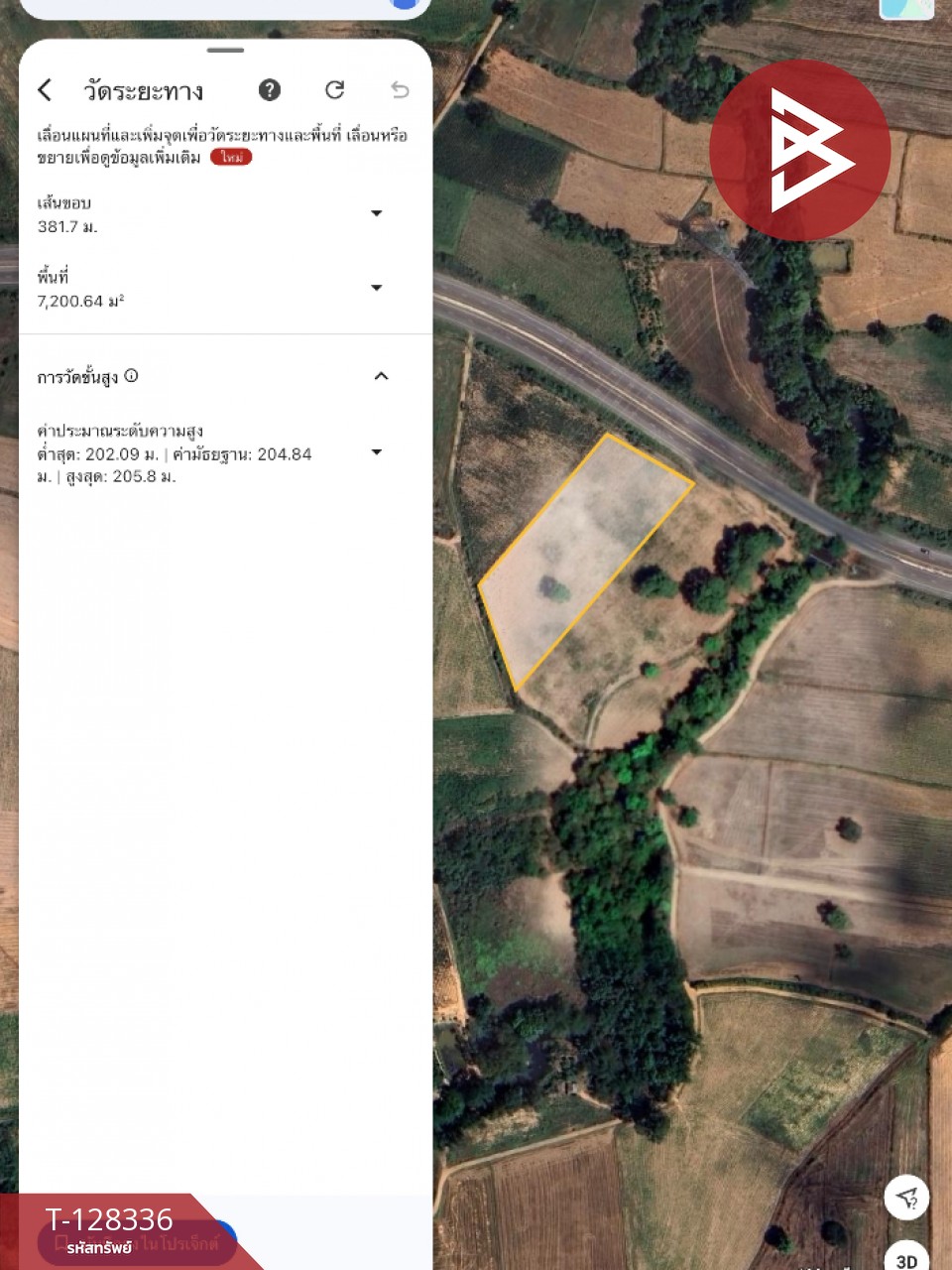This screenshot has height=1270, width=952.
Task: Open the perimeter 381.7 m unit dropdown
Action: [x=377, y=213]
